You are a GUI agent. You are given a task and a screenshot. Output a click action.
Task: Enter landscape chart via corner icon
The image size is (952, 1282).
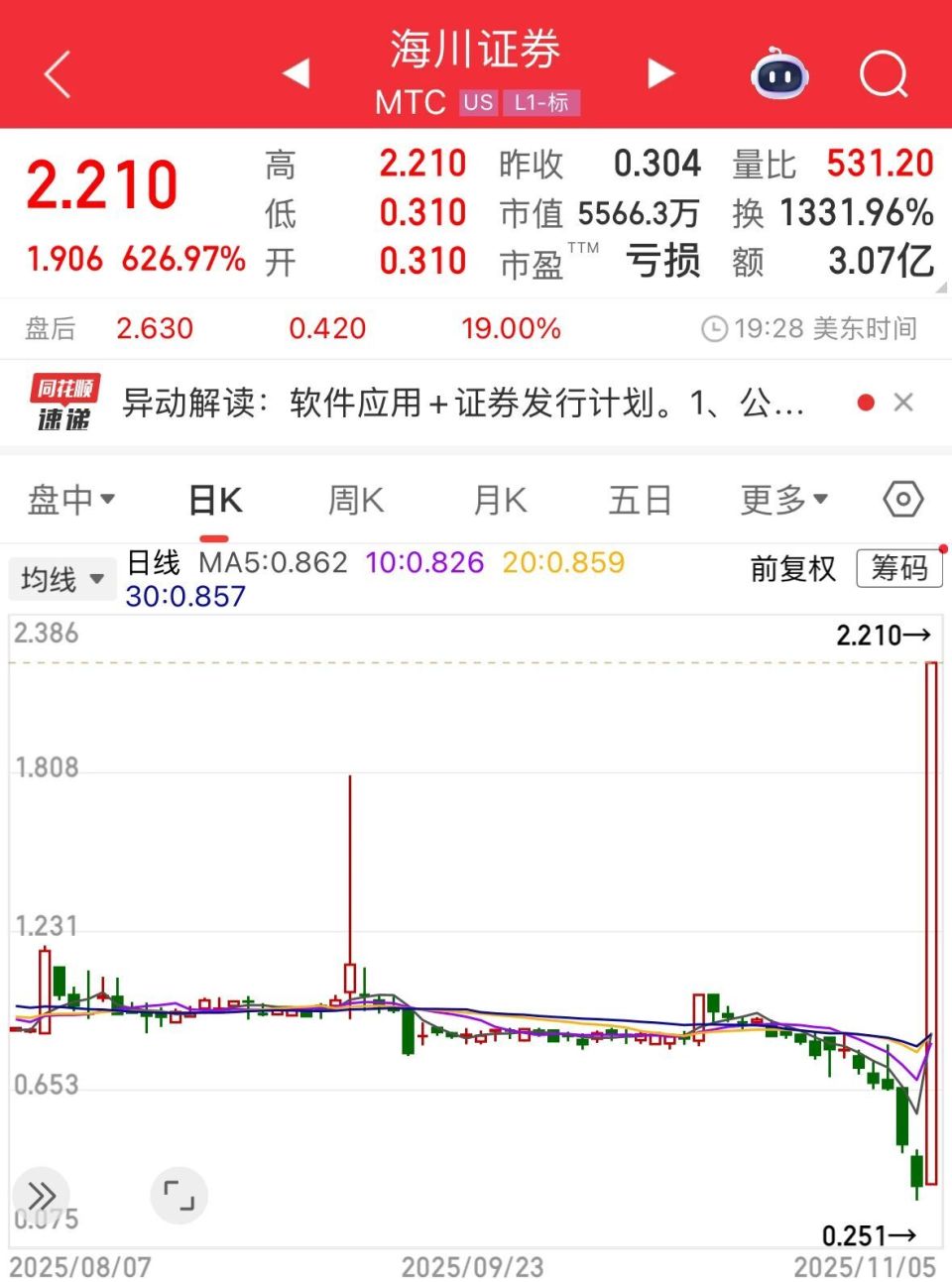coord(178,1196)
